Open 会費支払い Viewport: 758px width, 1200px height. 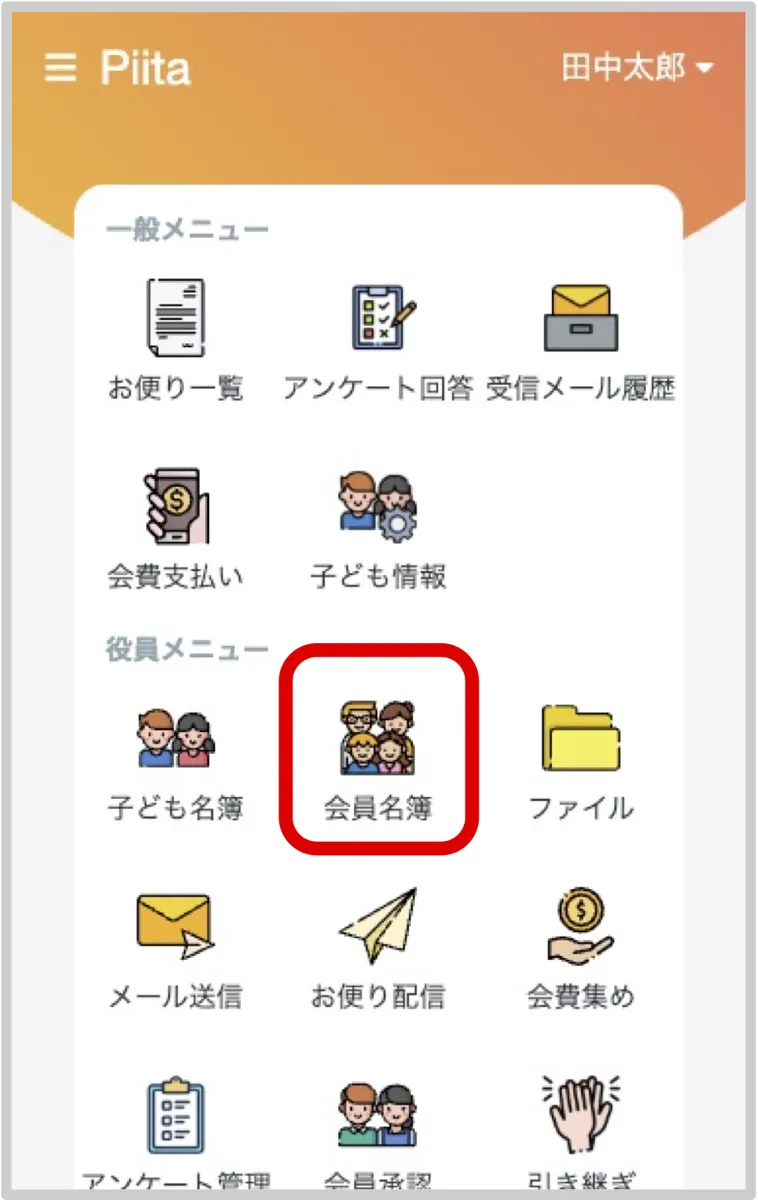pos(175,528)
